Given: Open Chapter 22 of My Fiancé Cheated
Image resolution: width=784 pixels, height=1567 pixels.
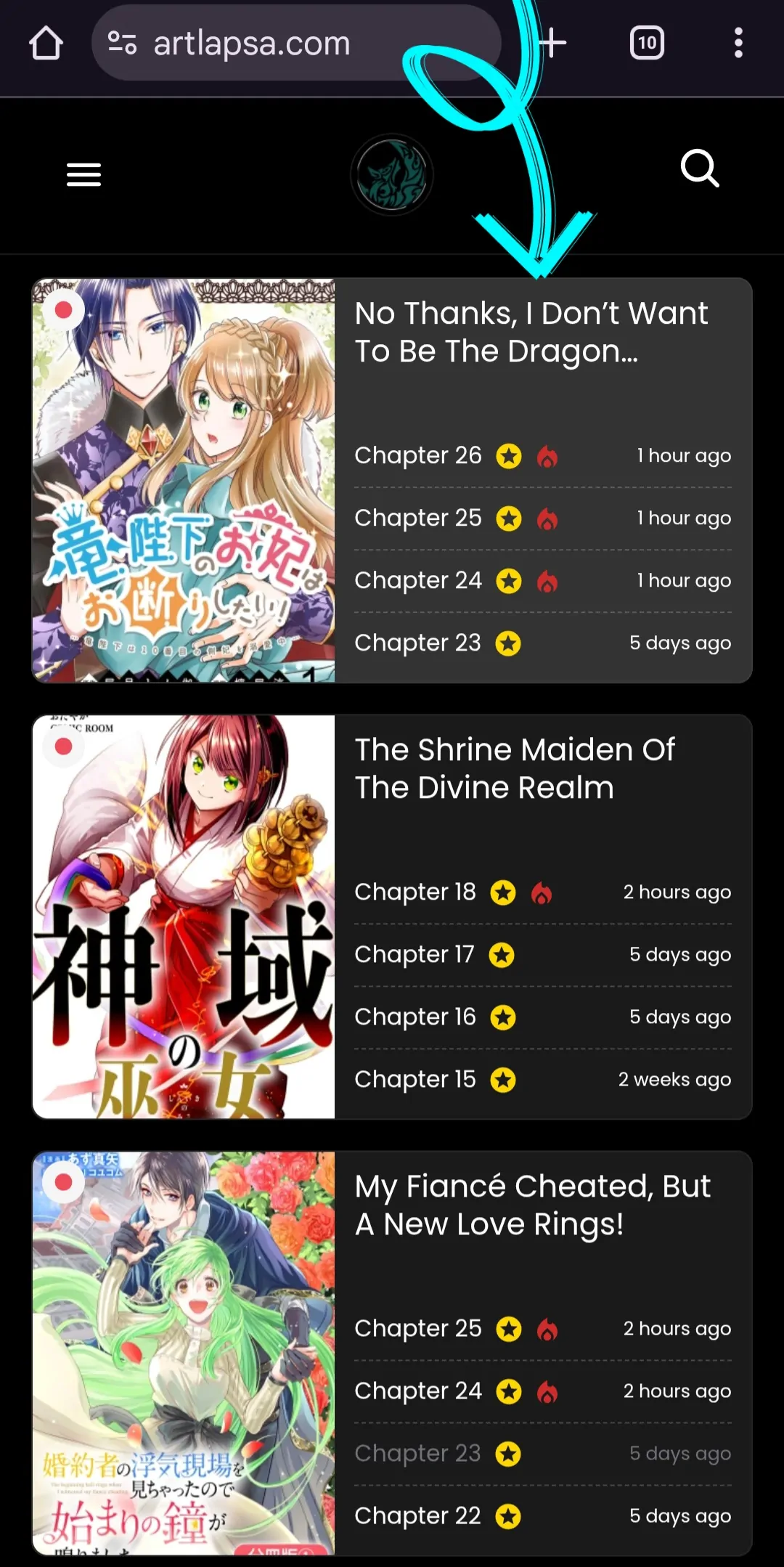Looking at the screenshot, I should [418, 1515].
